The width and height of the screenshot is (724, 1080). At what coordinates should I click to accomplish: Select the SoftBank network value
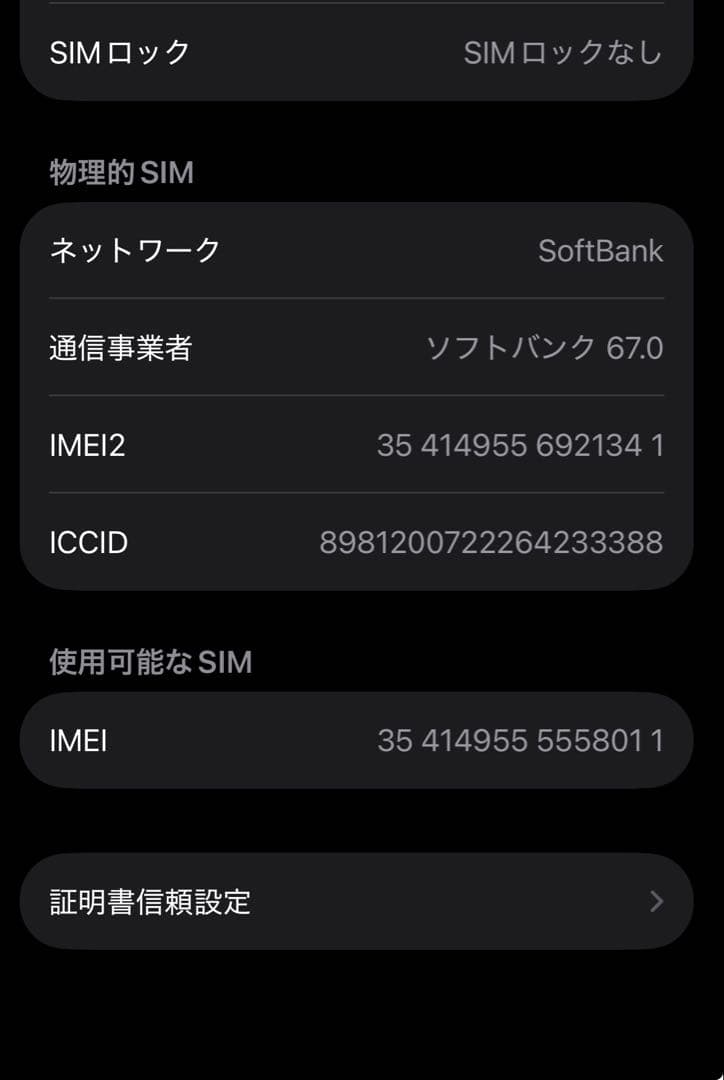[x=601, y=251]
